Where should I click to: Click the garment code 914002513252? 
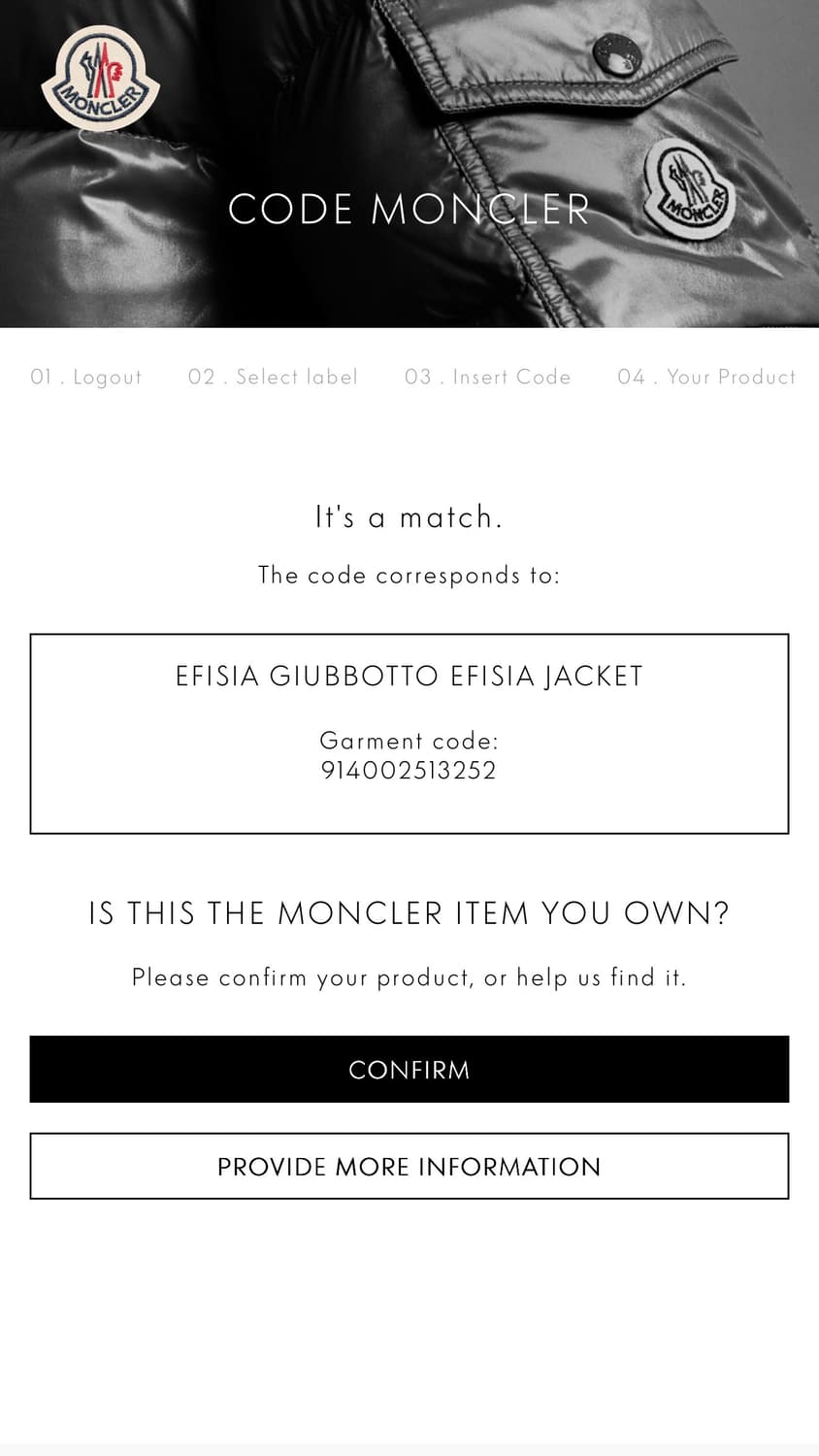coord(409,770)
